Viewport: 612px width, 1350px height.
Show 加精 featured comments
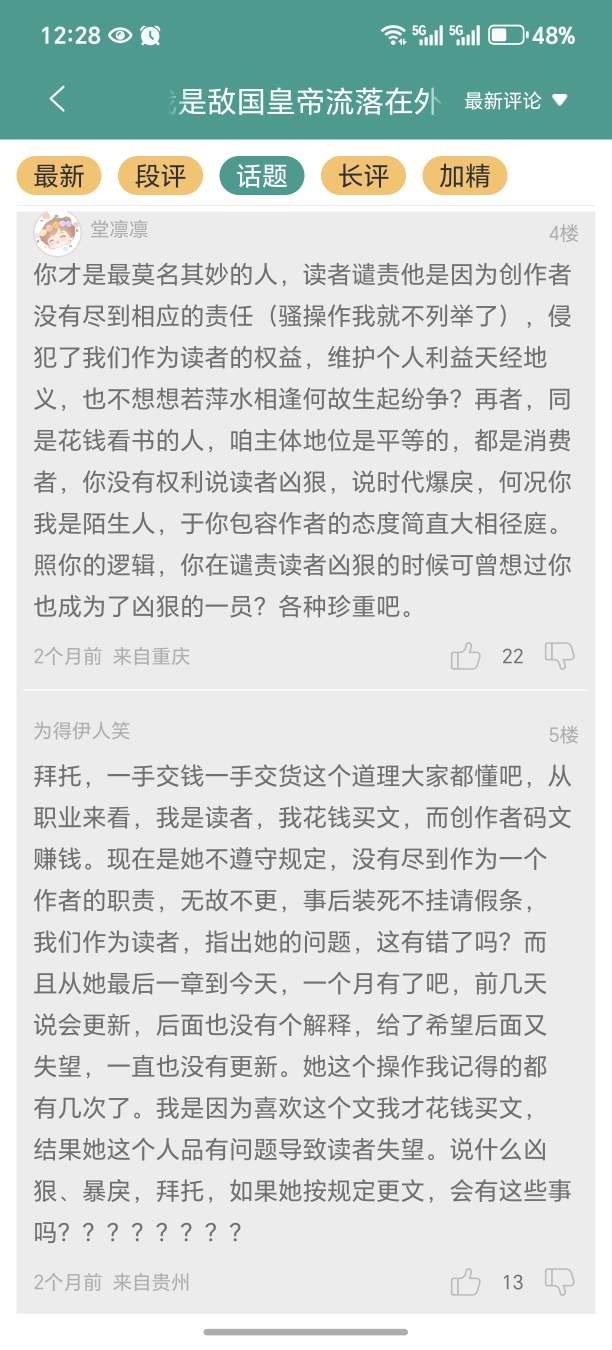[465, 176]
